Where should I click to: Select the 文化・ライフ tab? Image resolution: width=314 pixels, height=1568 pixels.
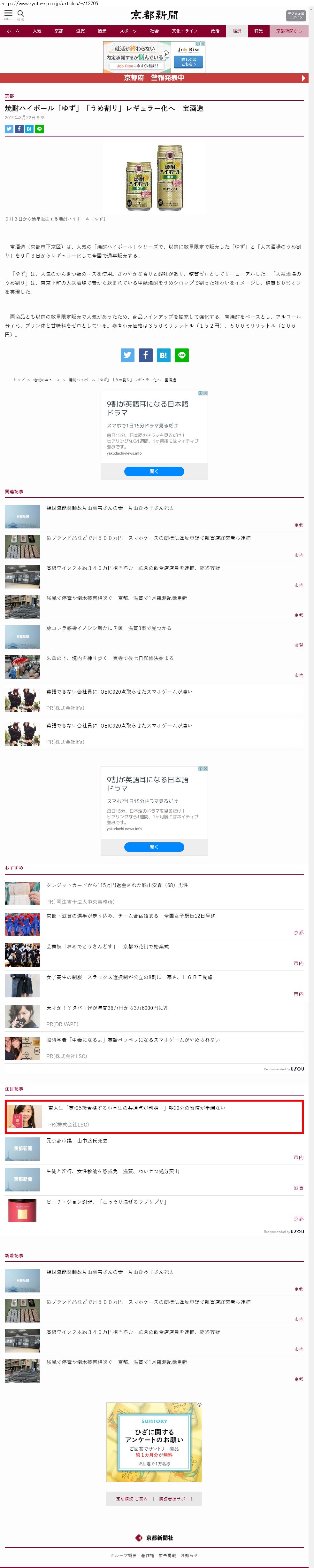(x=184, y=31)
